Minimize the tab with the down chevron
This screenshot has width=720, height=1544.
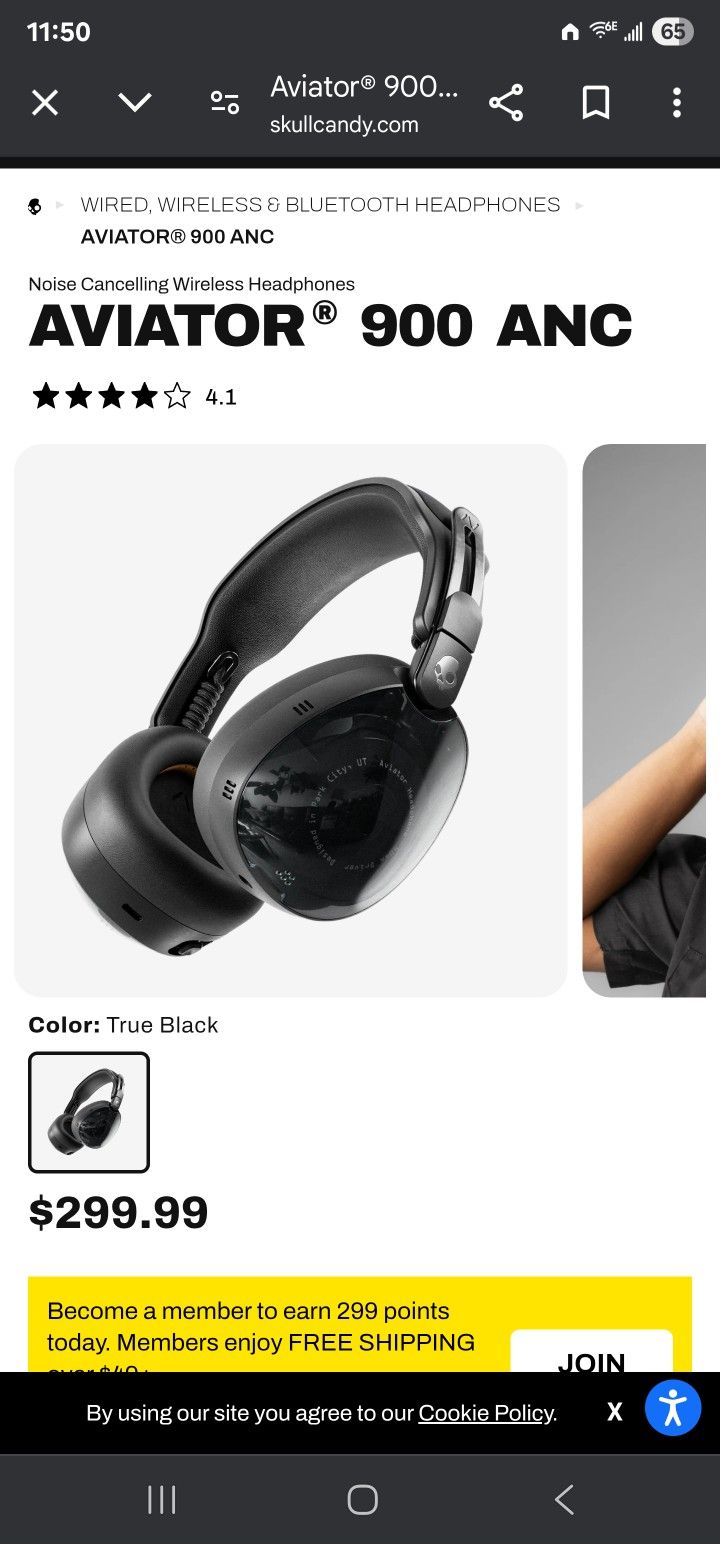click(135, 103)
